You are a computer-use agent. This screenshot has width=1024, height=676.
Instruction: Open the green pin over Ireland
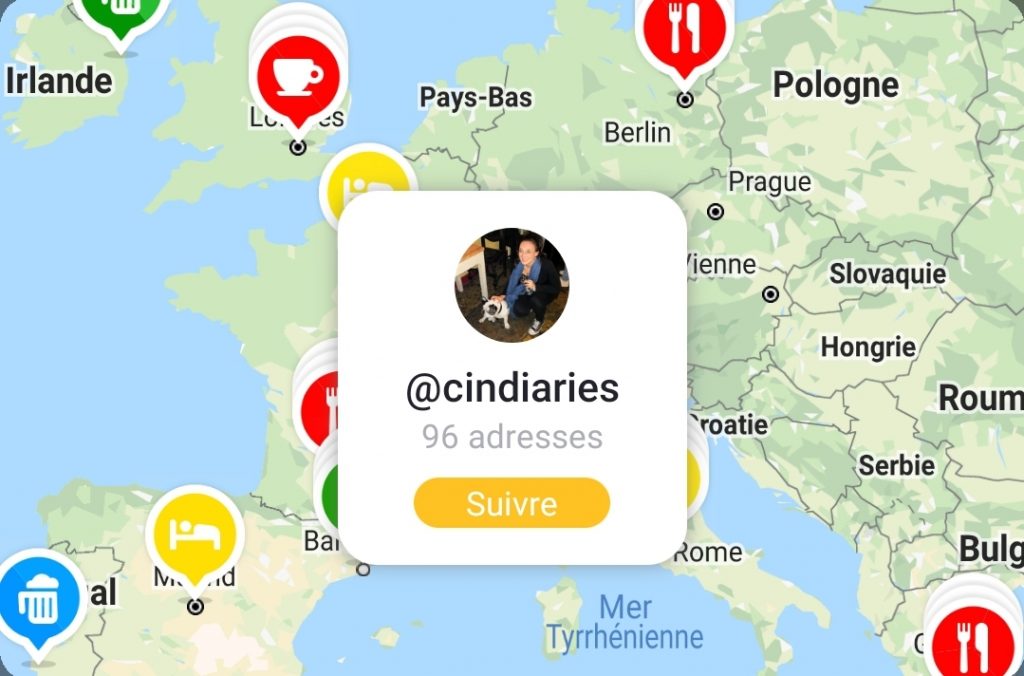pos(121,12)
